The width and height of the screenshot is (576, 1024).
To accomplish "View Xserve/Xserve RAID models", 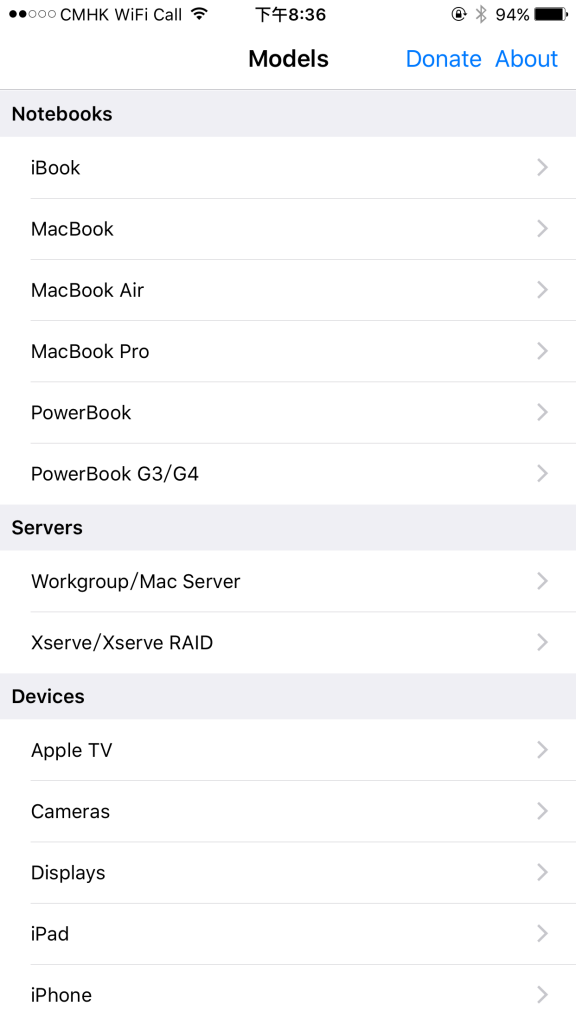I will tap(288, 643).
